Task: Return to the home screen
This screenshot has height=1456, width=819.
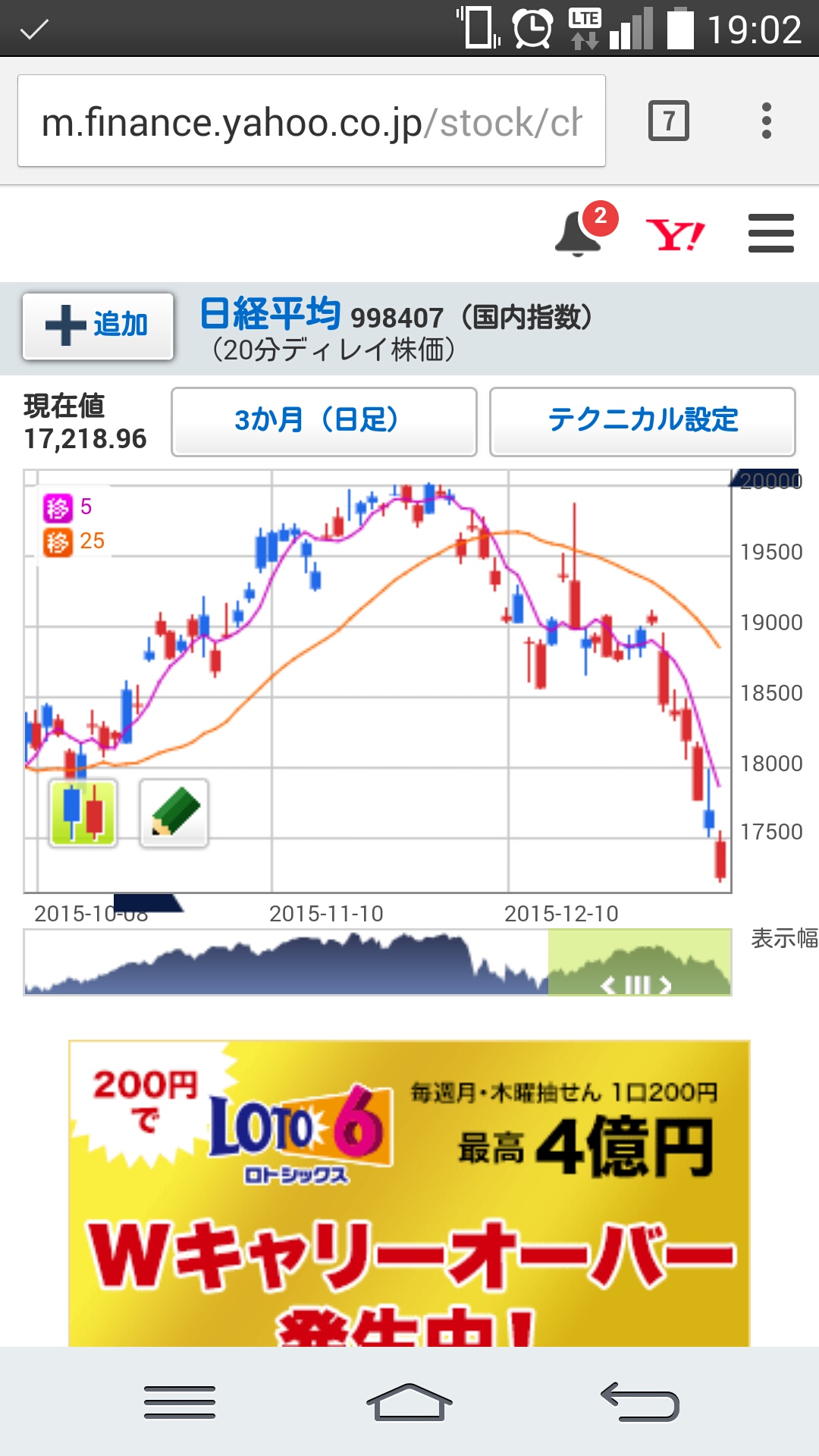Action: point(409,1401)
